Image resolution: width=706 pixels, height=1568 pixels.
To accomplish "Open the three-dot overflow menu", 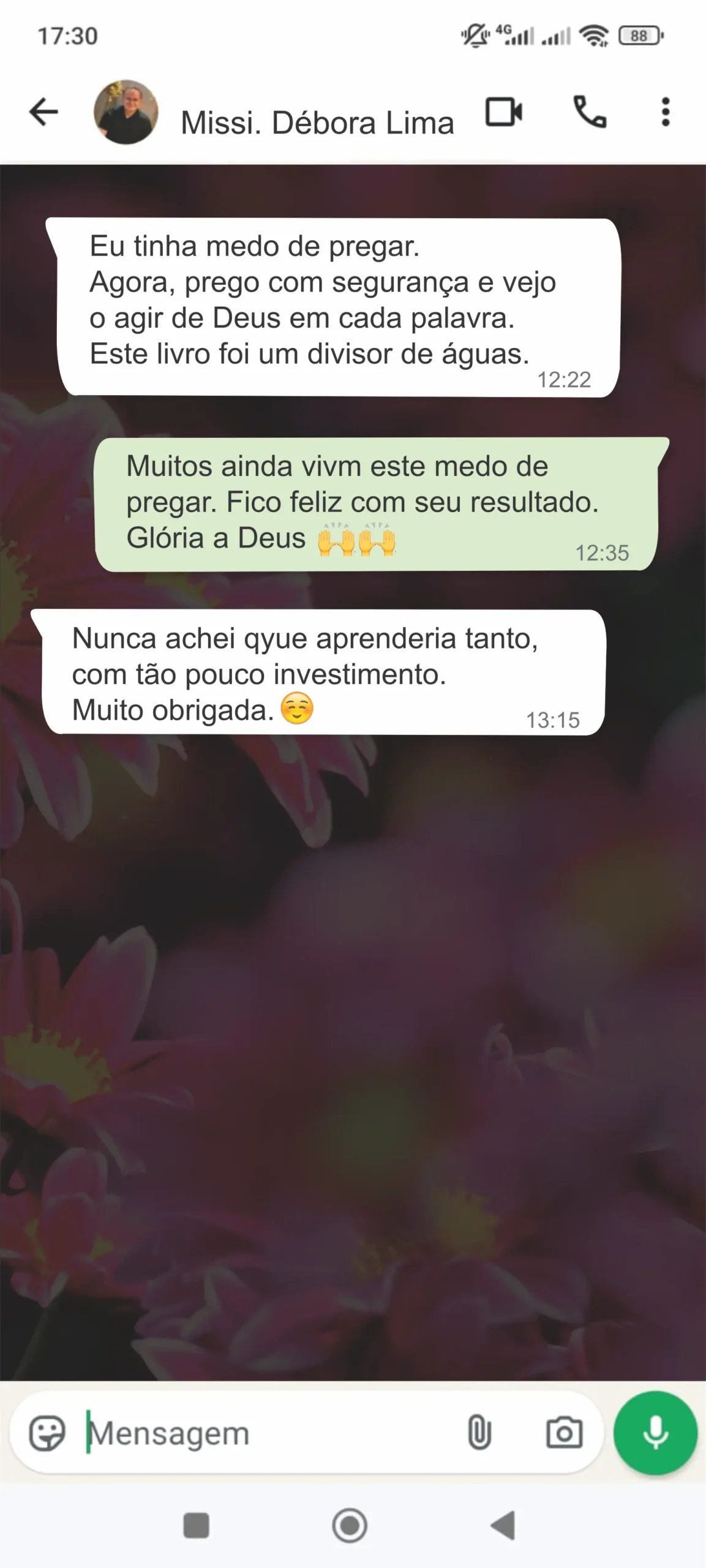I will coord(666,112).
